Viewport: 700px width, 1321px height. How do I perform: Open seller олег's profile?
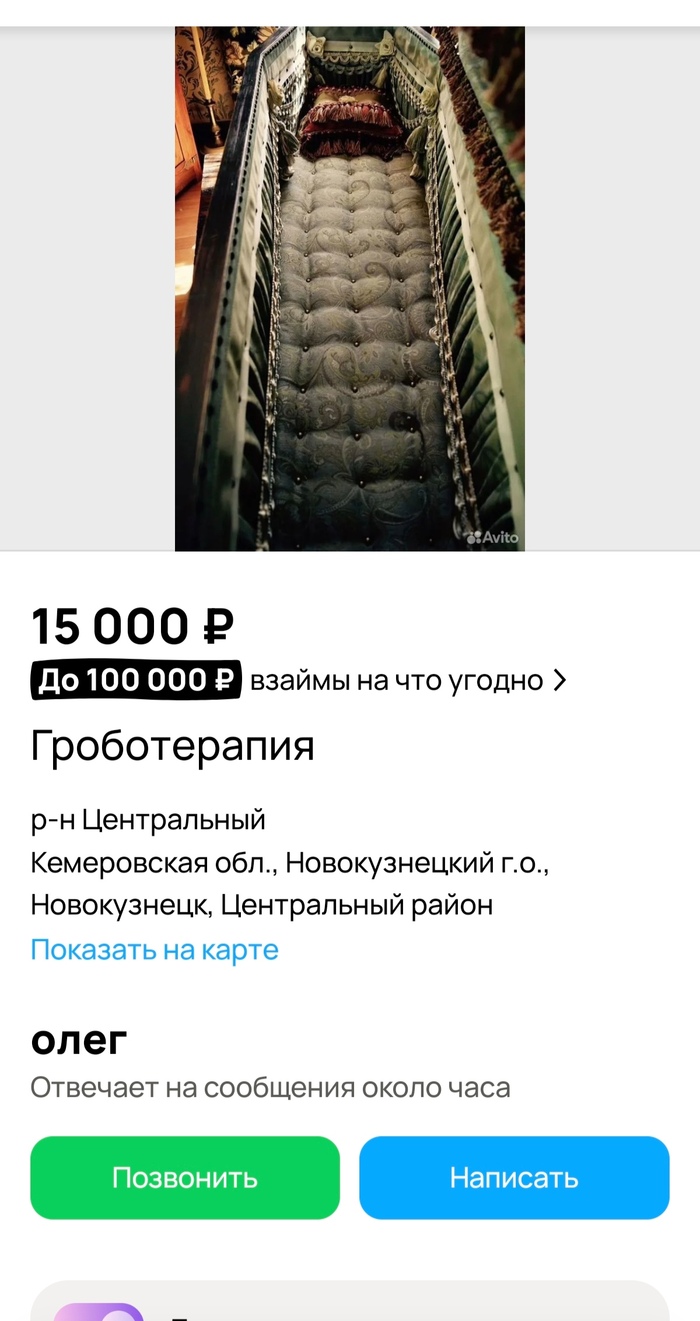(x=79, y=1040)
